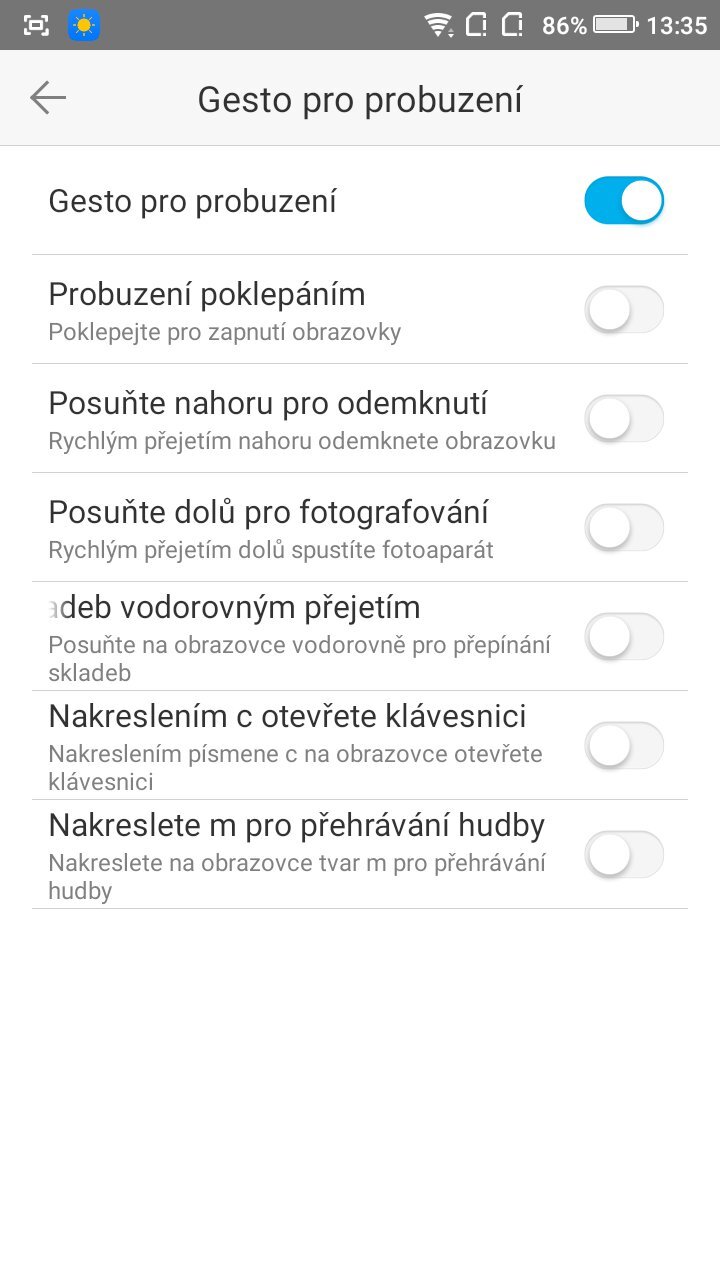The height and width of the screenshot is (1280, 720).
Task: Turn on Nakreslete m pro přehrávání hudby
Action: coord(624,854)
